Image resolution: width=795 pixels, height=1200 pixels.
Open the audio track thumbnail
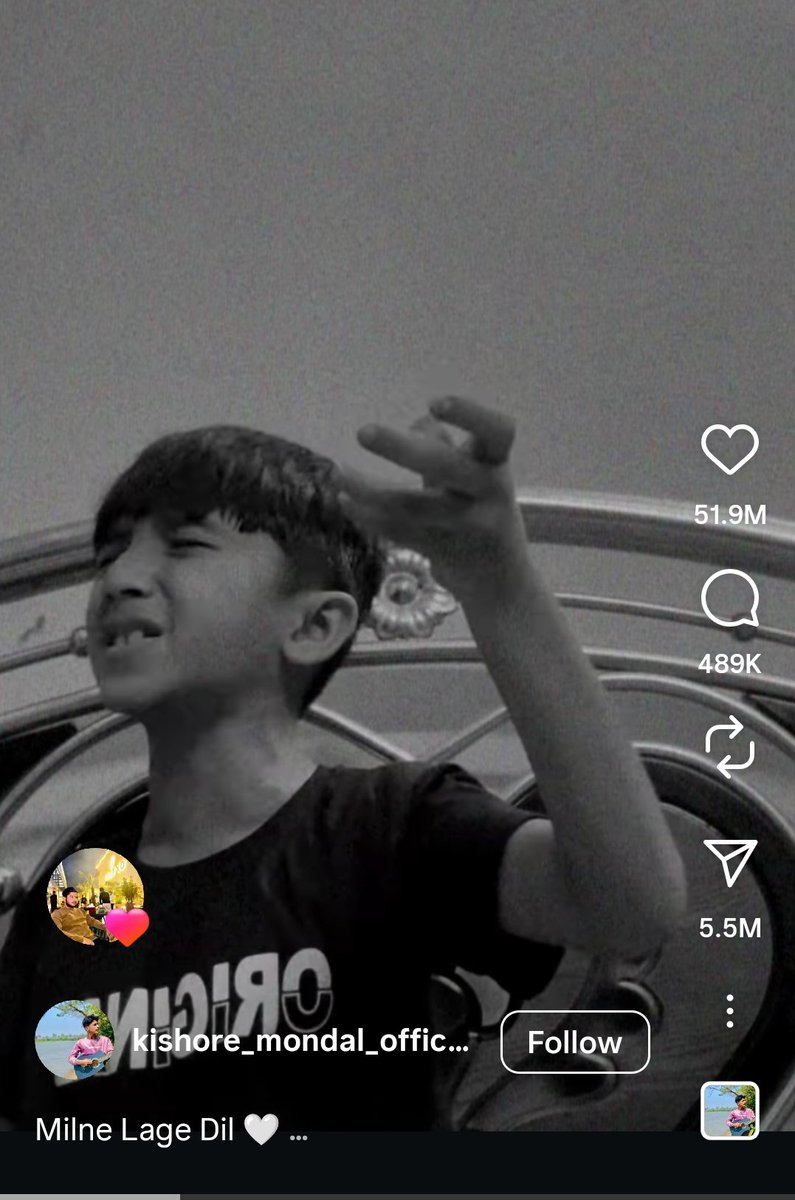(729, 1110)
